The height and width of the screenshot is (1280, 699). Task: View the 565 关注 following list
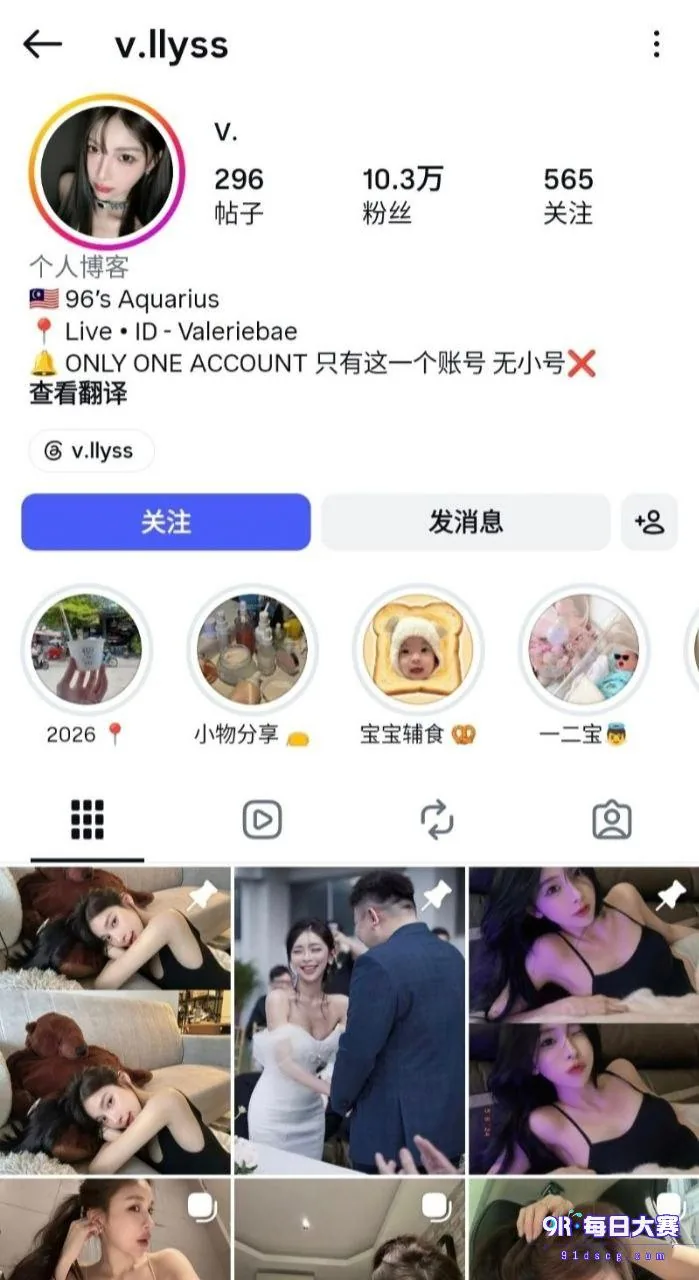click(569, 195)
